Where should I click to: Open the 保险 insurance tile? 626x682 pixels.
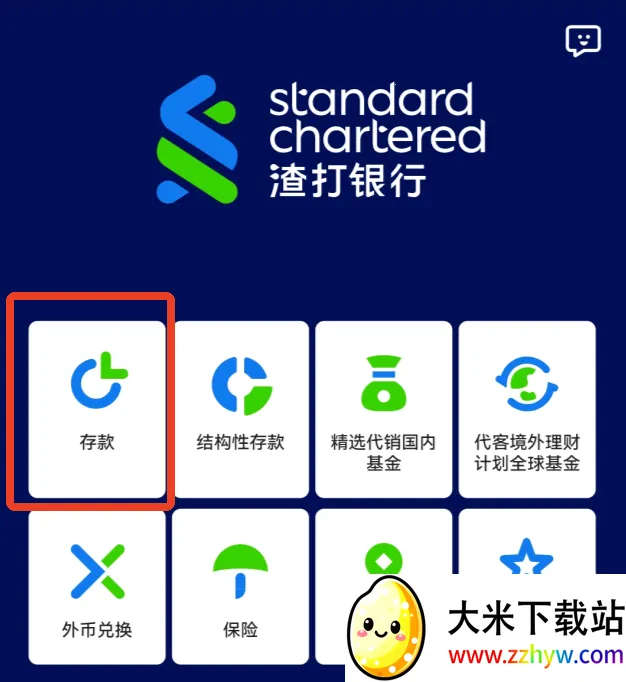click(x=240, y=588)
